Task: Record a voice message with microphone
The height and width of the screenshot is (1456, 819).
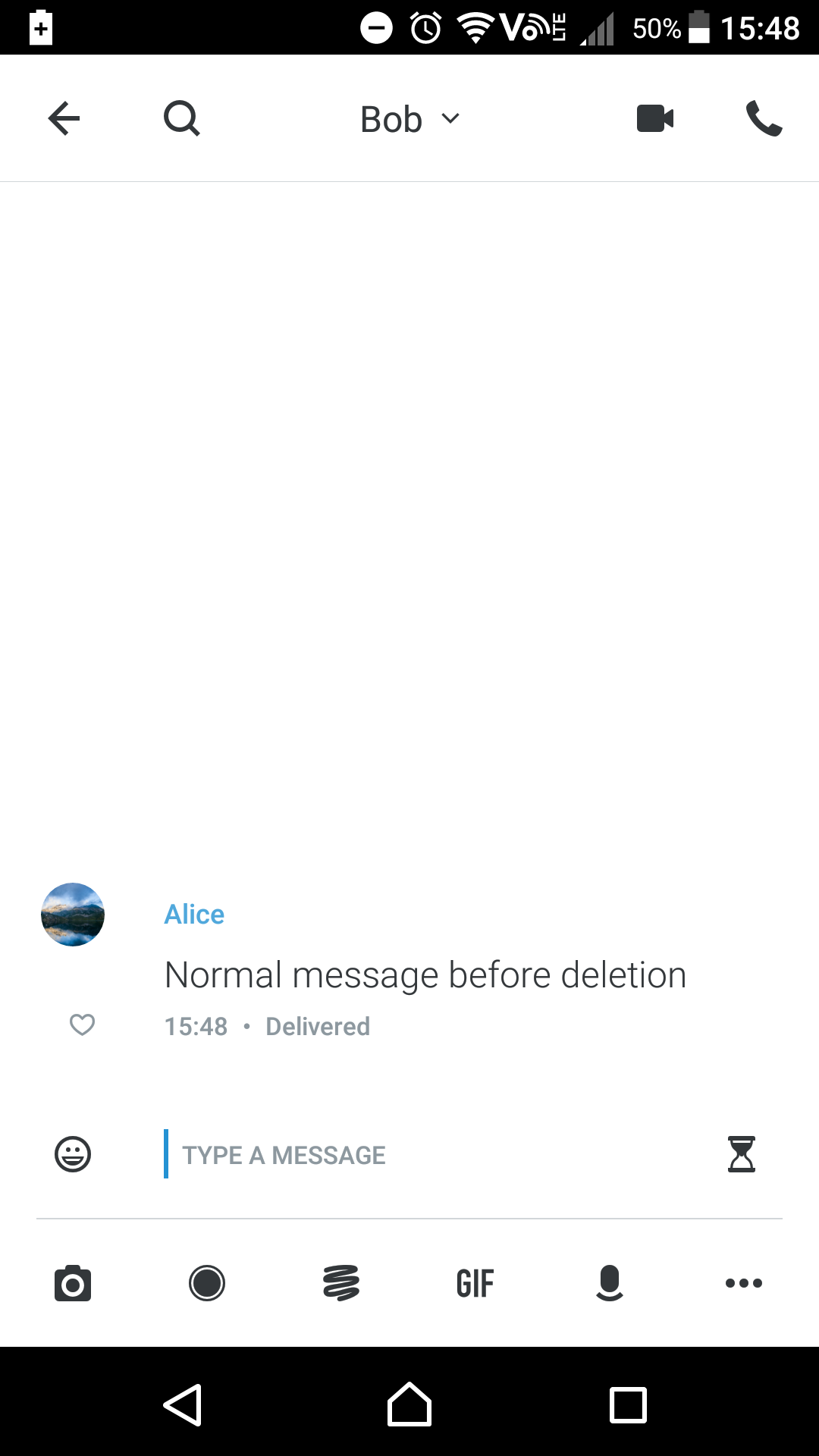Action: coord(609,1283)
